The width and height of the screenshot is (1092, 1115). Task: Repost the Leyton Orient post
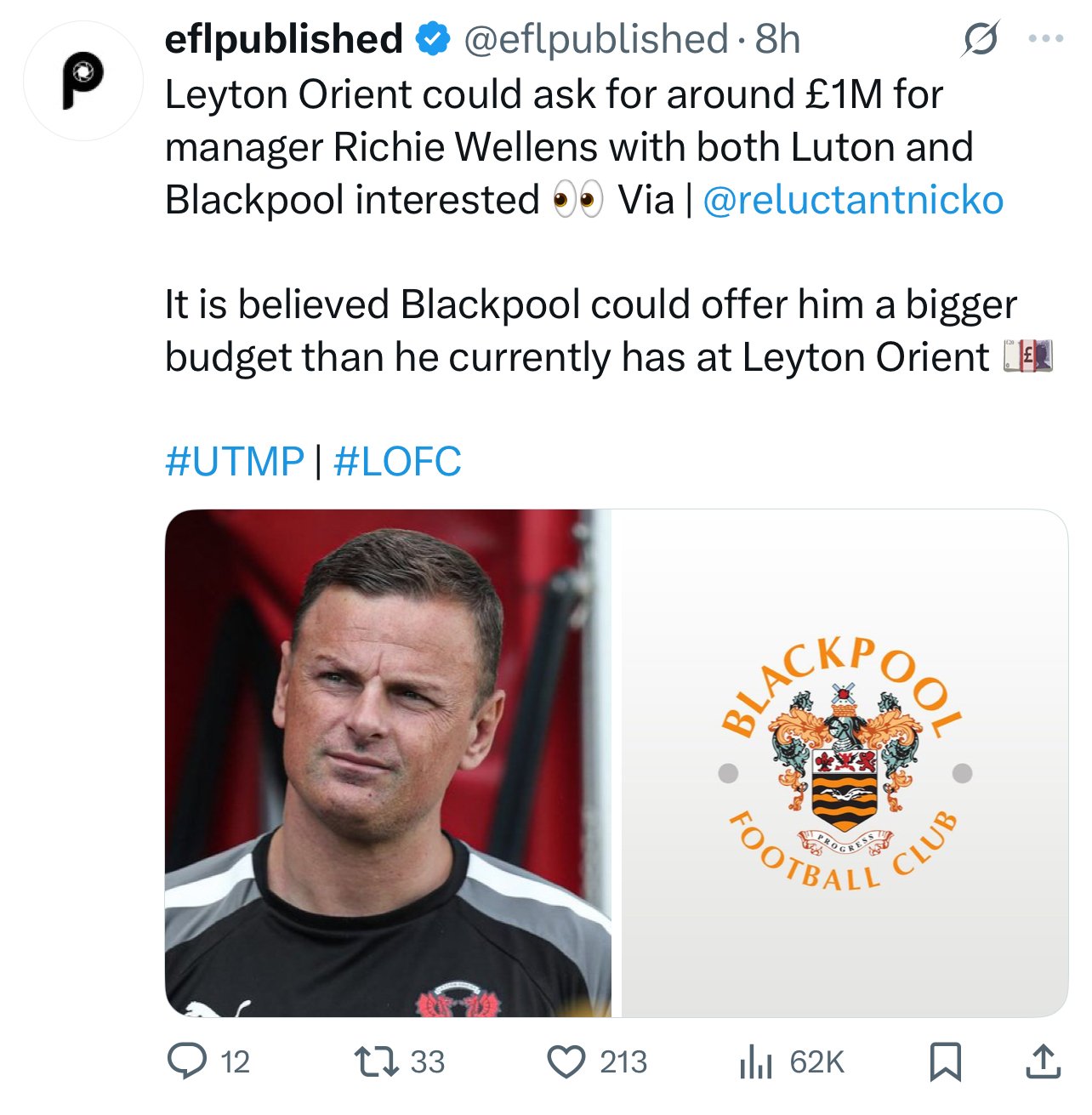click(376, 1061)
